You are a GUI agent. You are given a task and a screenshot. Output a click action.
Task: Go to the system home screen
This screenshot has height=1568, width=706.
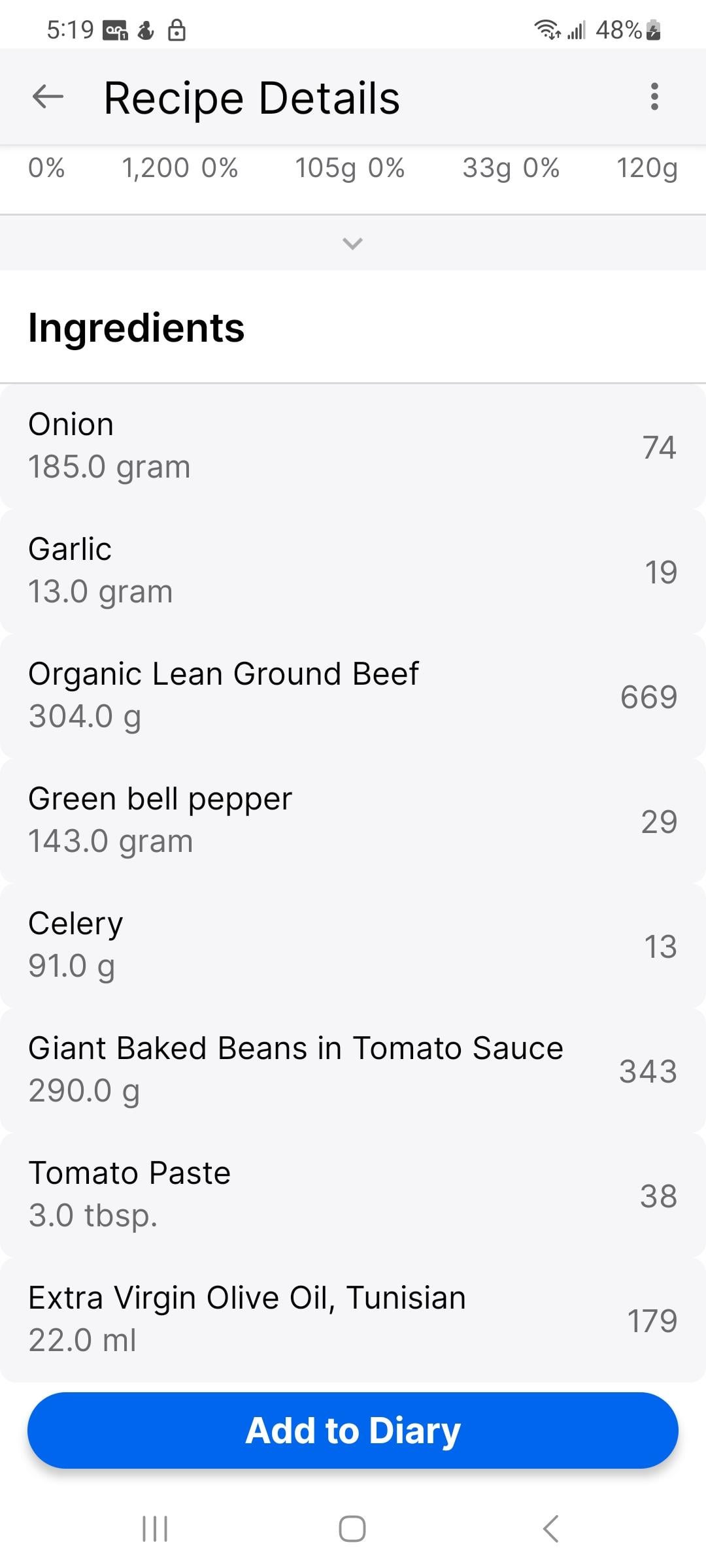coord(352,1529)
